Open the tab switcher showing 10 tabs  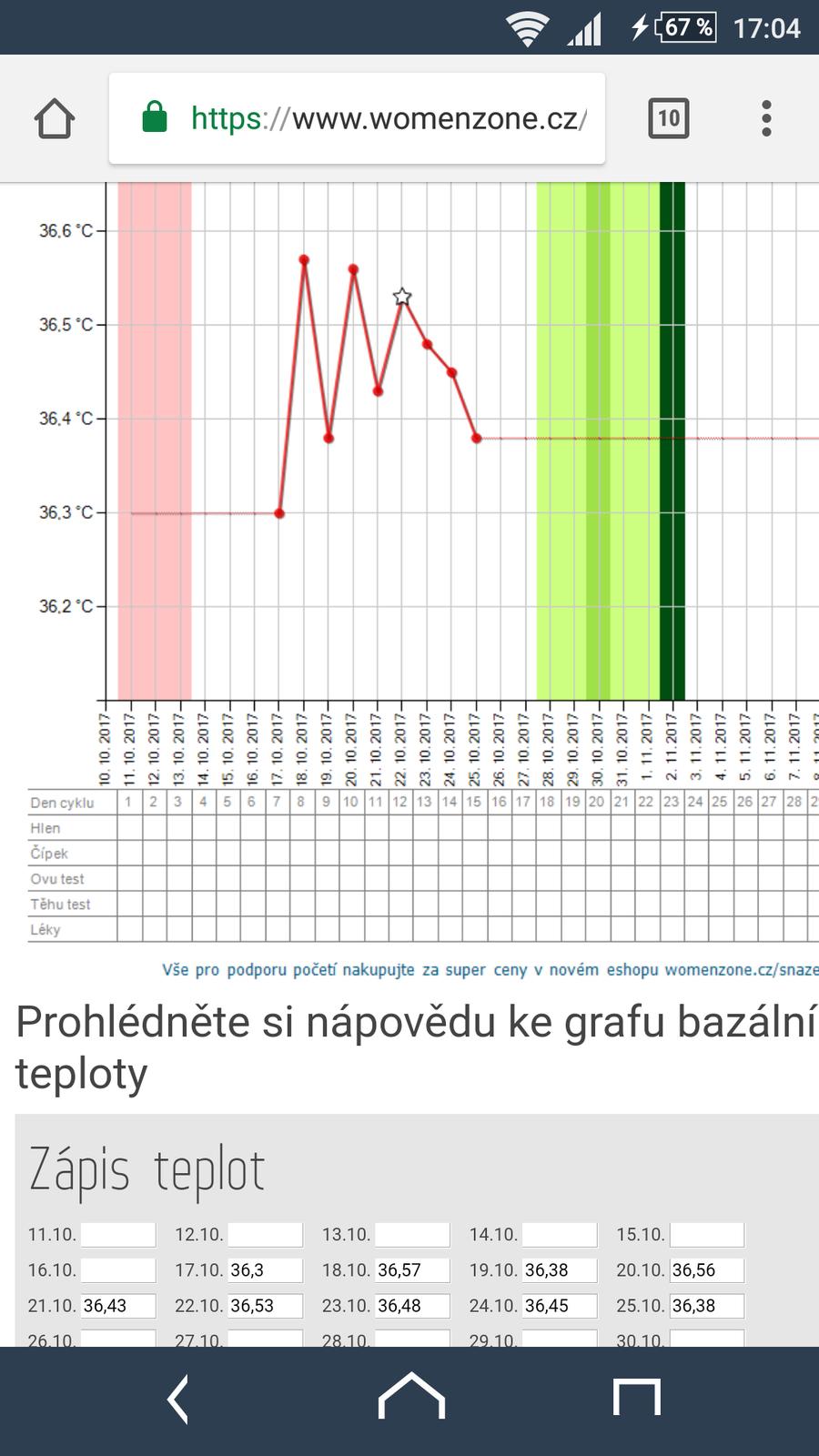pyautogui.click(x=668, y=118)
